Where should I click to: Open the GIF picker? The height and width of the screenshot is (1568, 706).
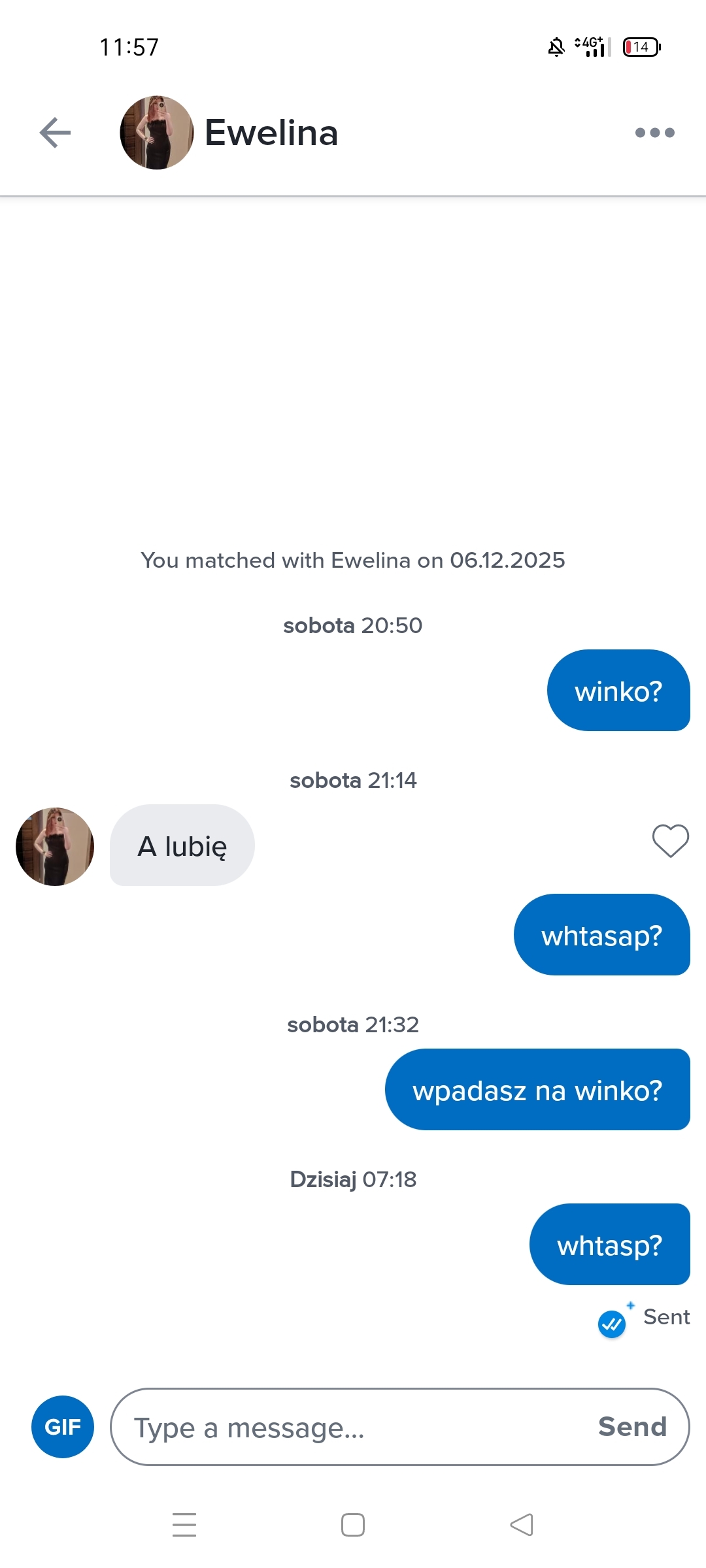pyautogui.click(x=63, y=1427)
